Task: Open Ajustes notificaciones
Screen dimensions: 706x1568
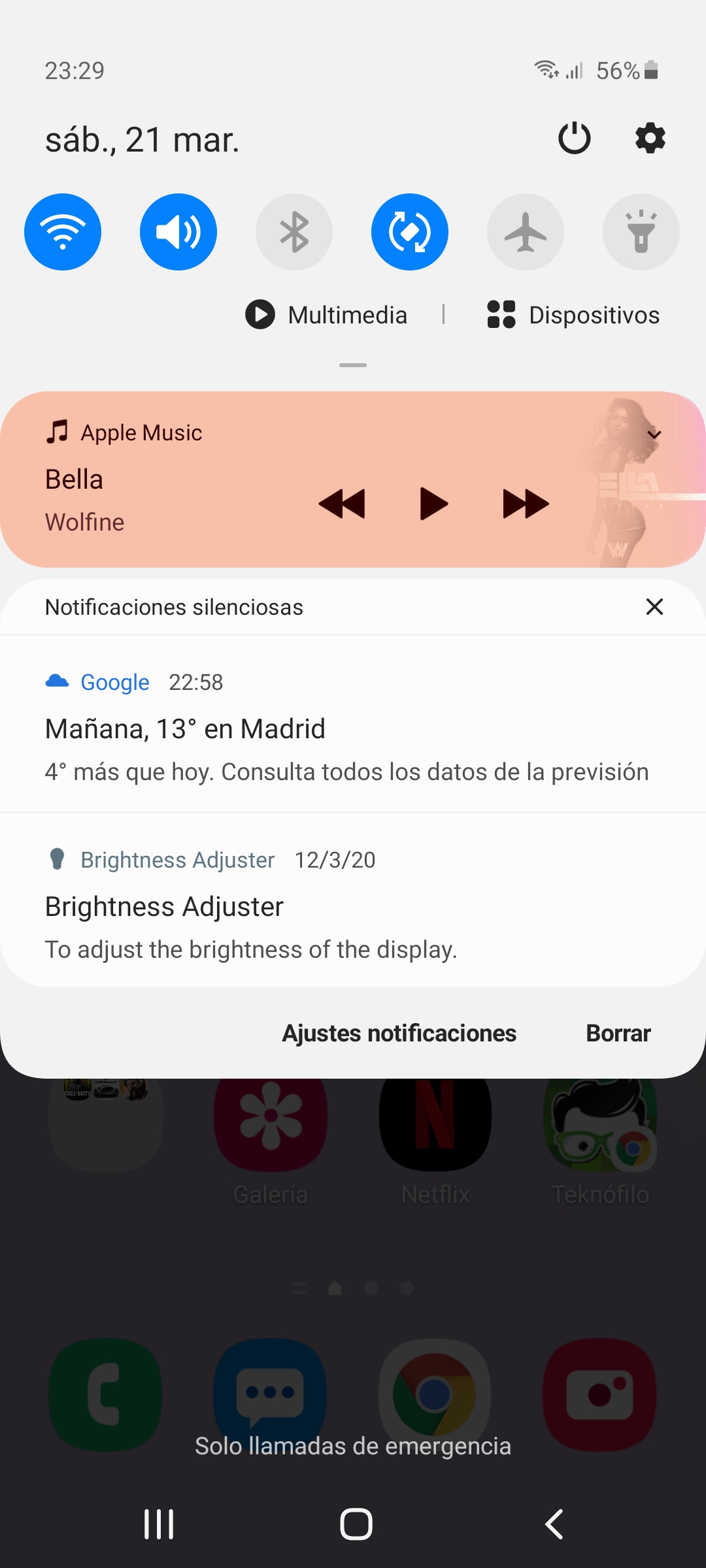Action: pos(399,1034)
